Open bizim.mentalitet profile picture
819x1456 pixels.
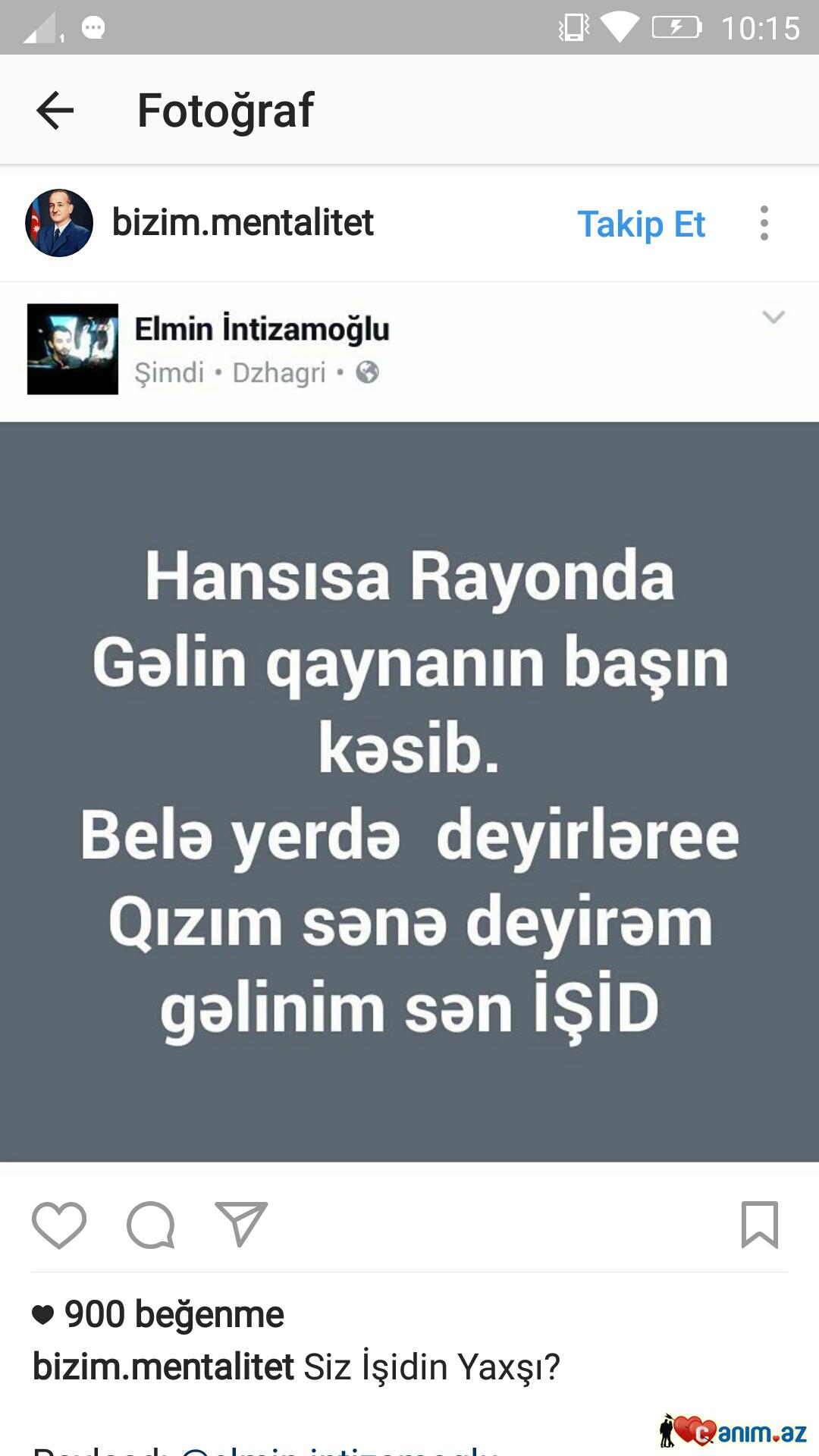pos(59,223)
